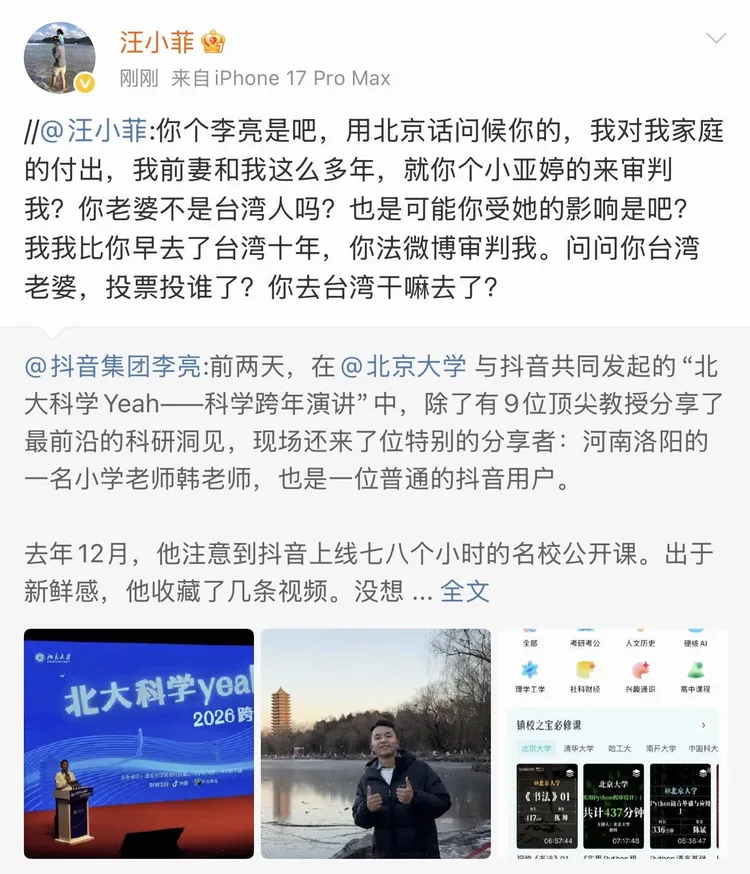Viewport: 750px width, 874px height.
Task: Switch to the 清华大学 tab
Action: [579, 747]
